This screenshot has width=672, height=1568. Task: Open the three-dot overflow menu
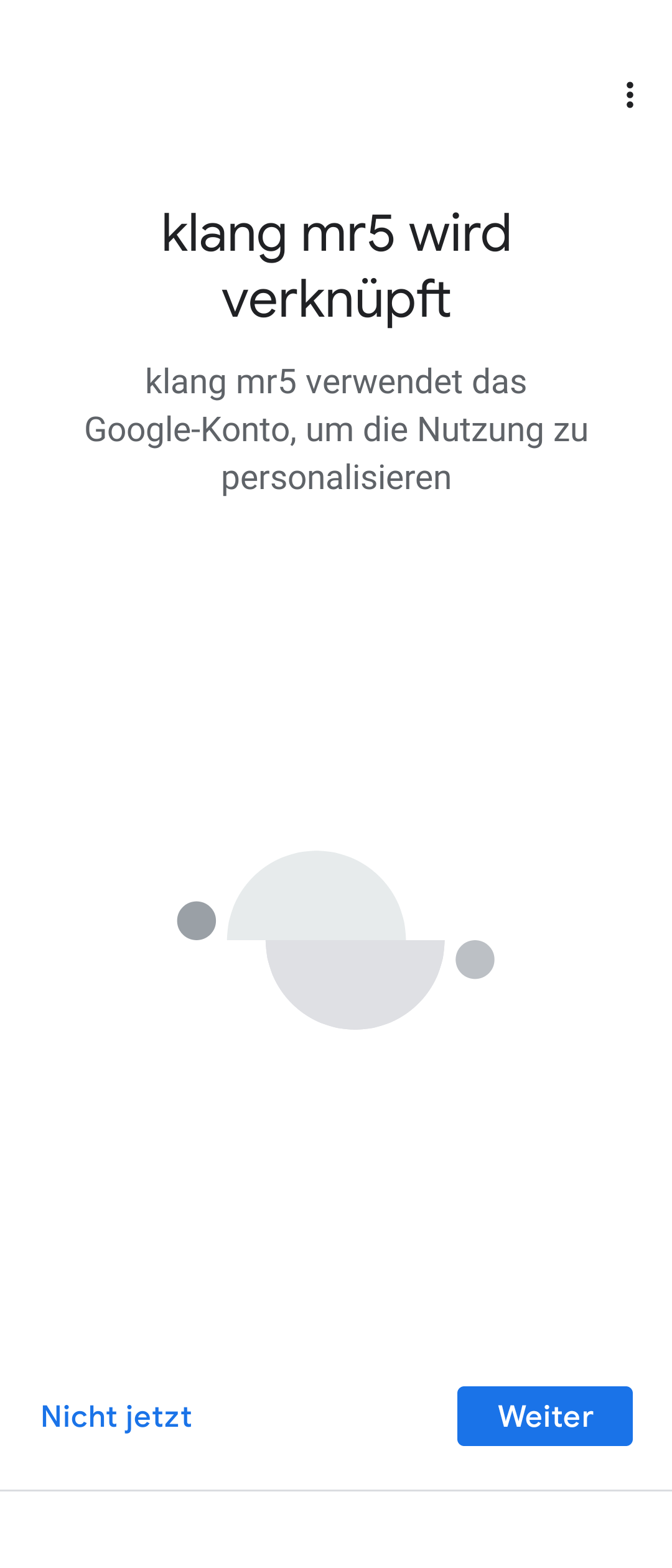[630, 95]
